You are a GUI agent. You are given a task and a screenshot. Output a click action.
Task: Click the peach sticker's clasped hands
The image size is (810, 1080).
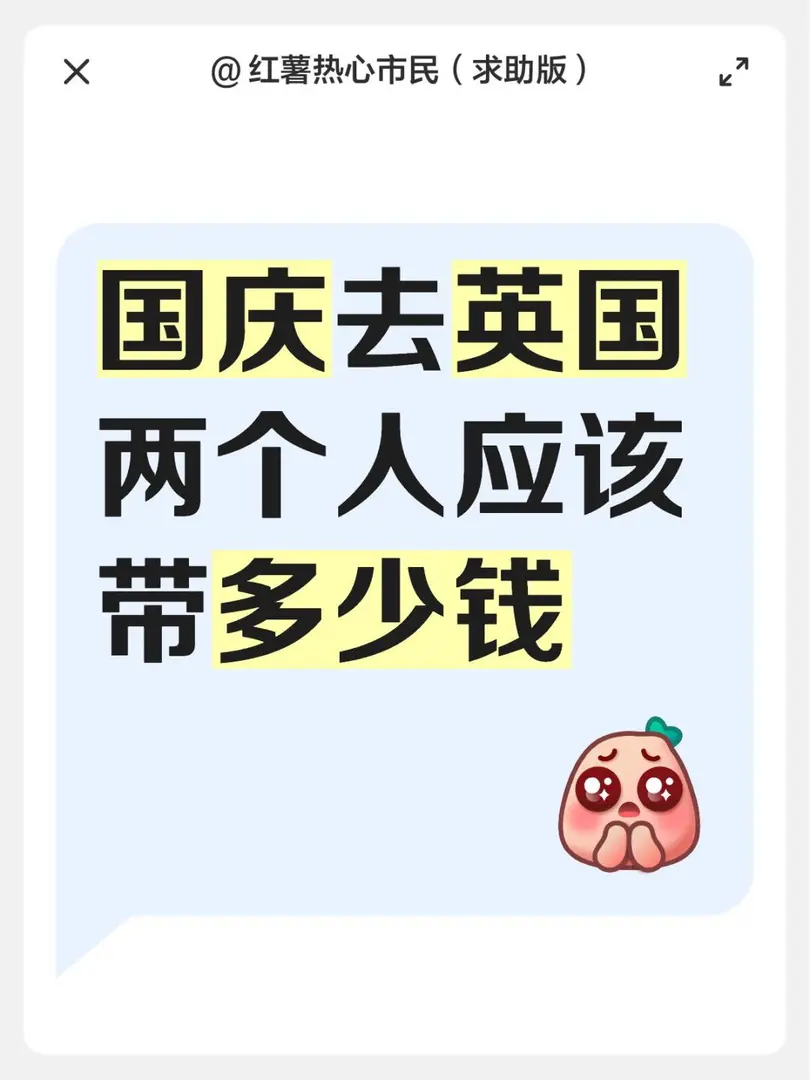coord(630,843)
